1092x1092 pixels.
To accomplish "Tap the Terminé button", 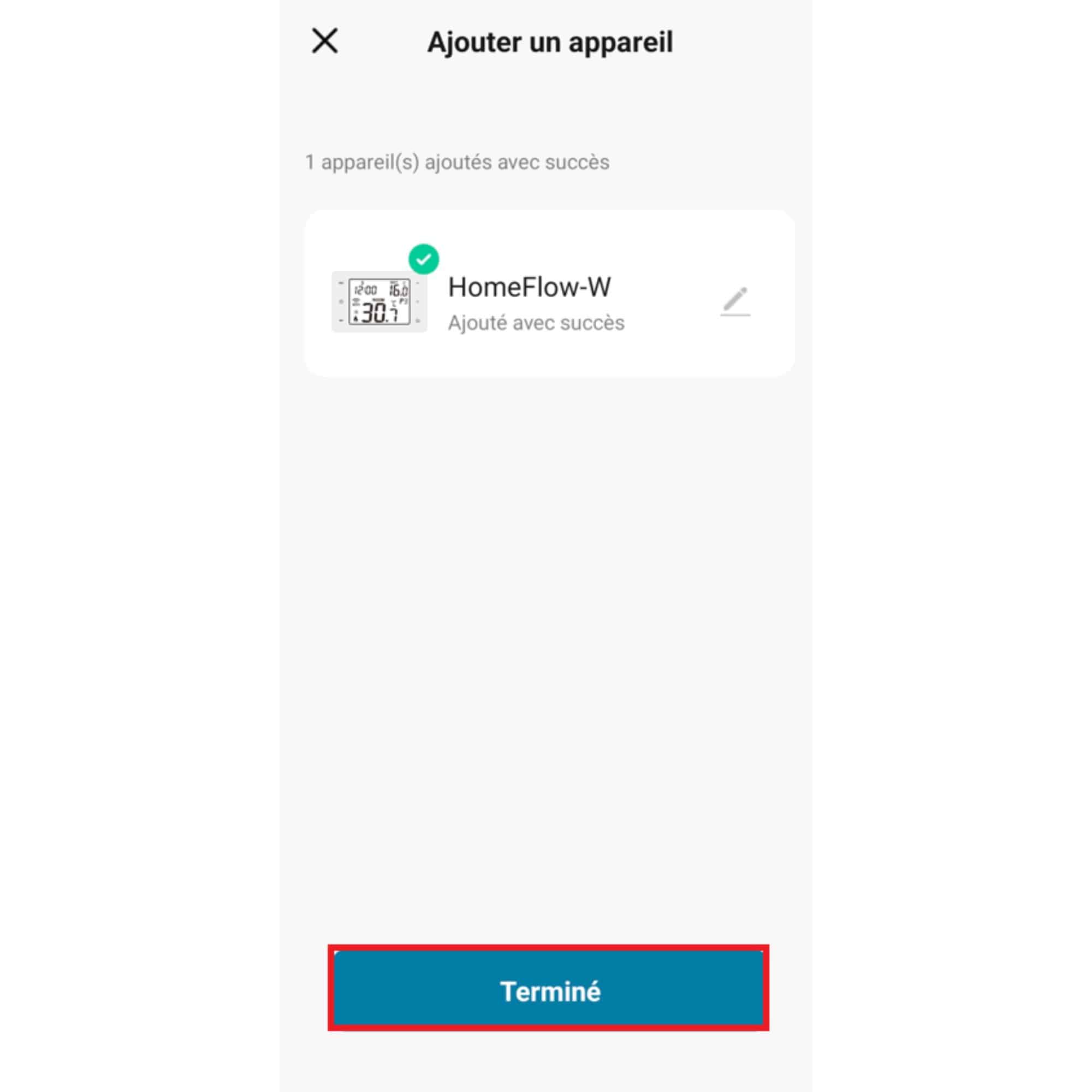I will (x=548, y=992).
